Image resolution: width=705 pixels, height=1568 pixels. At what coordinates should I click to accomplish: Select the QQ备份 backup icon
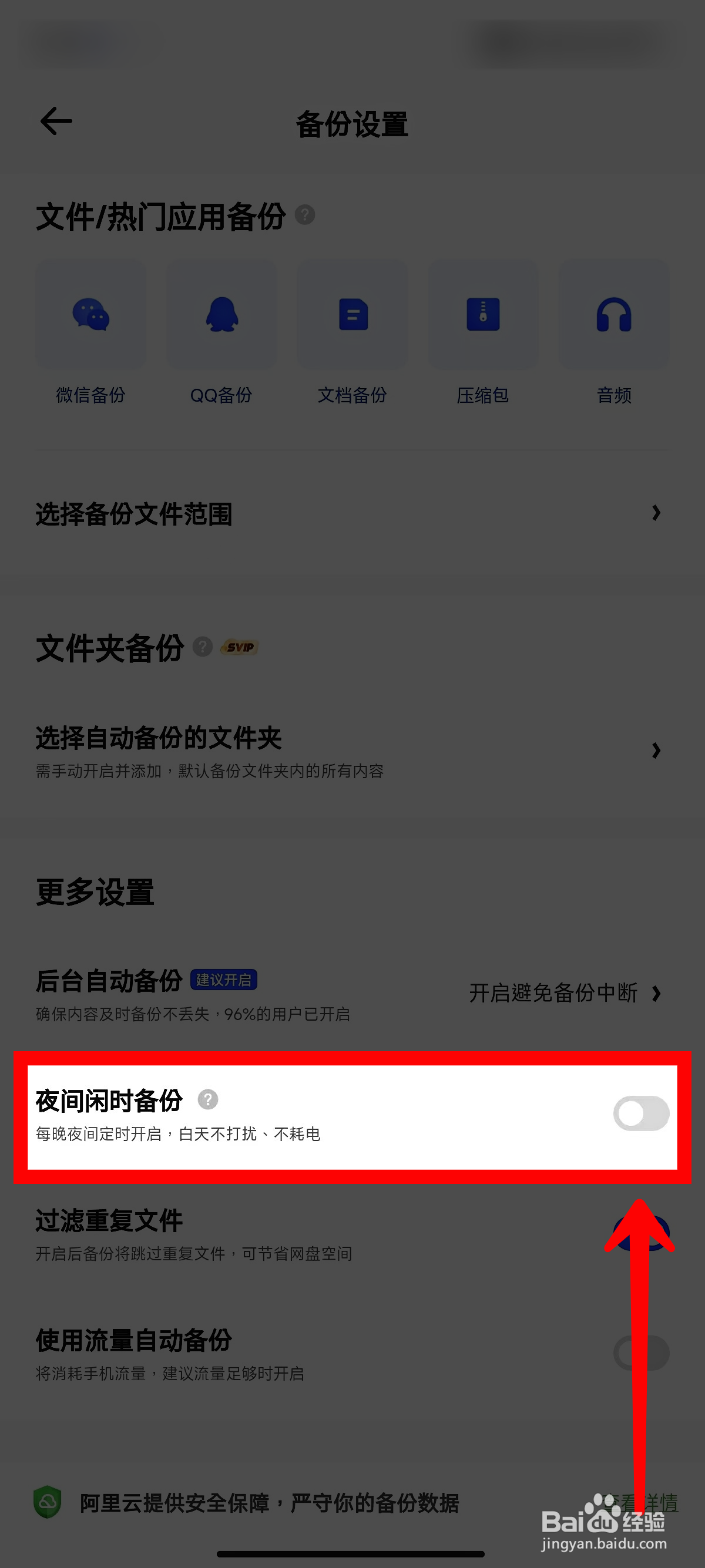221,314
